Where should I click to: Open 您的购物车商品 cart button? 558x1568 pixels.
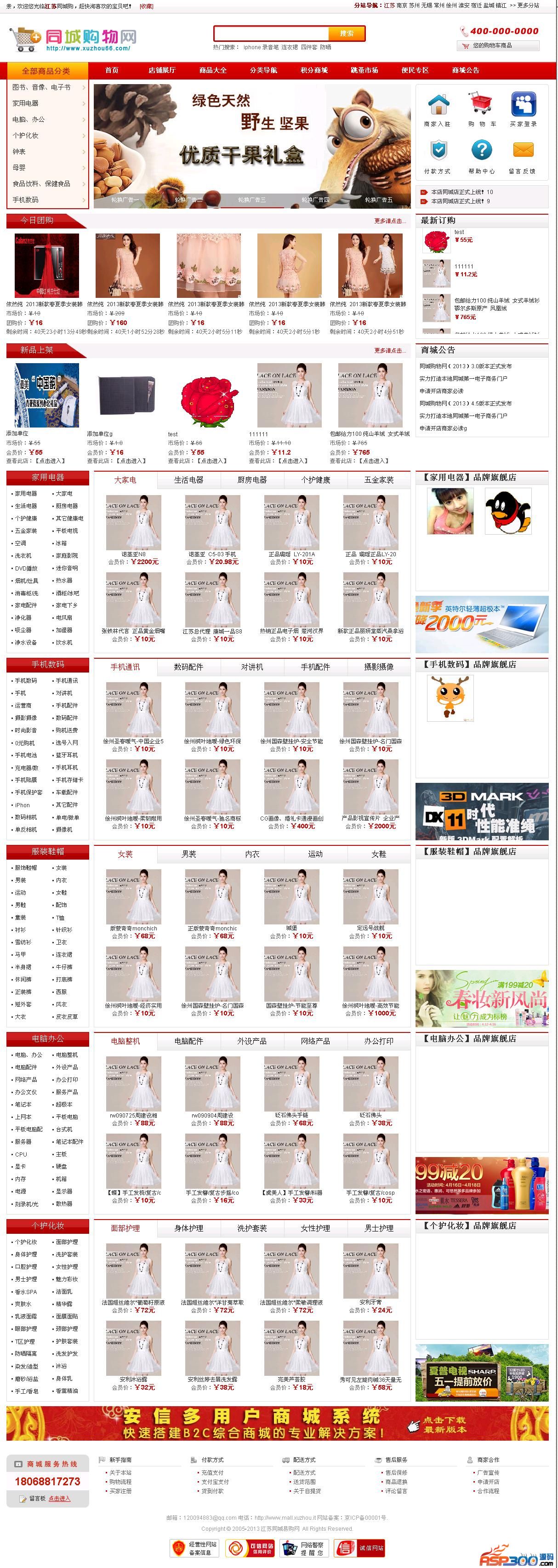(498, 46)
